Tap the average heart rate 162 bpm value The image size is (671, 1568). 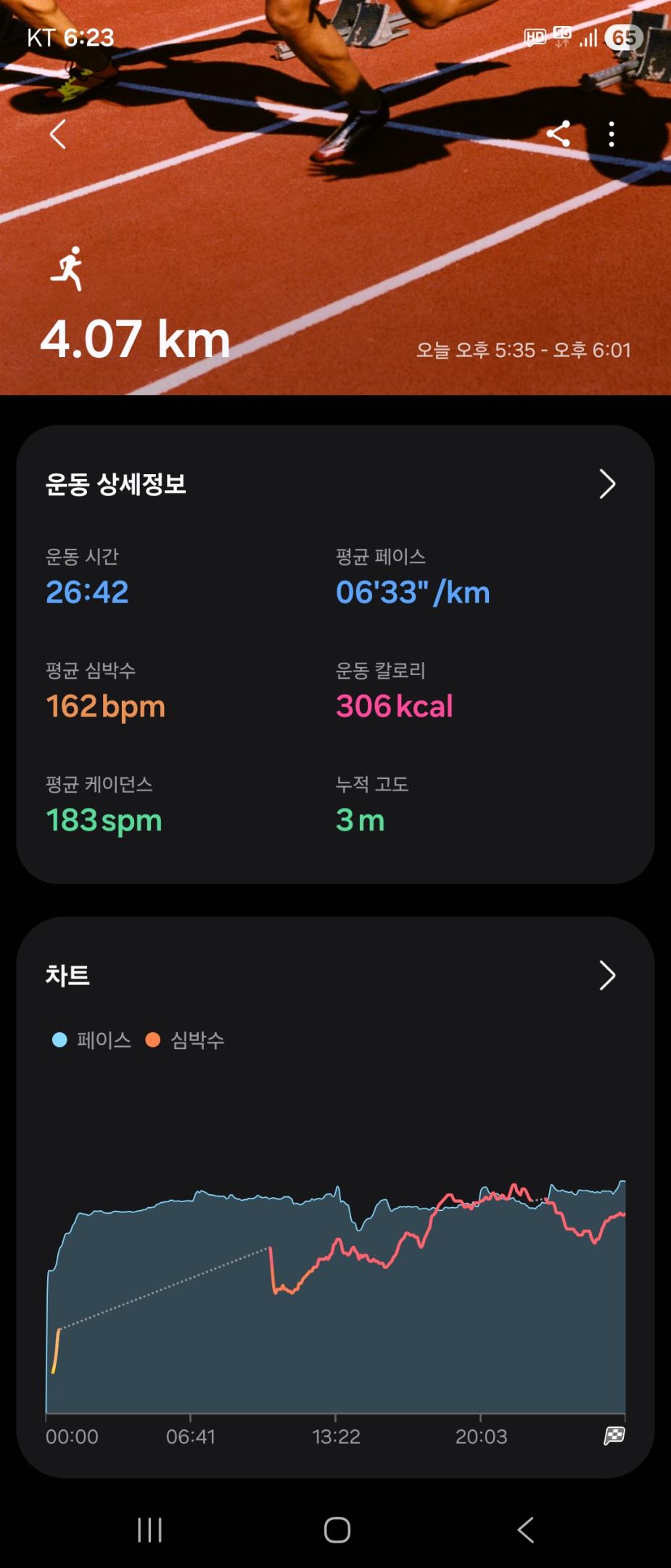point(106,706)
